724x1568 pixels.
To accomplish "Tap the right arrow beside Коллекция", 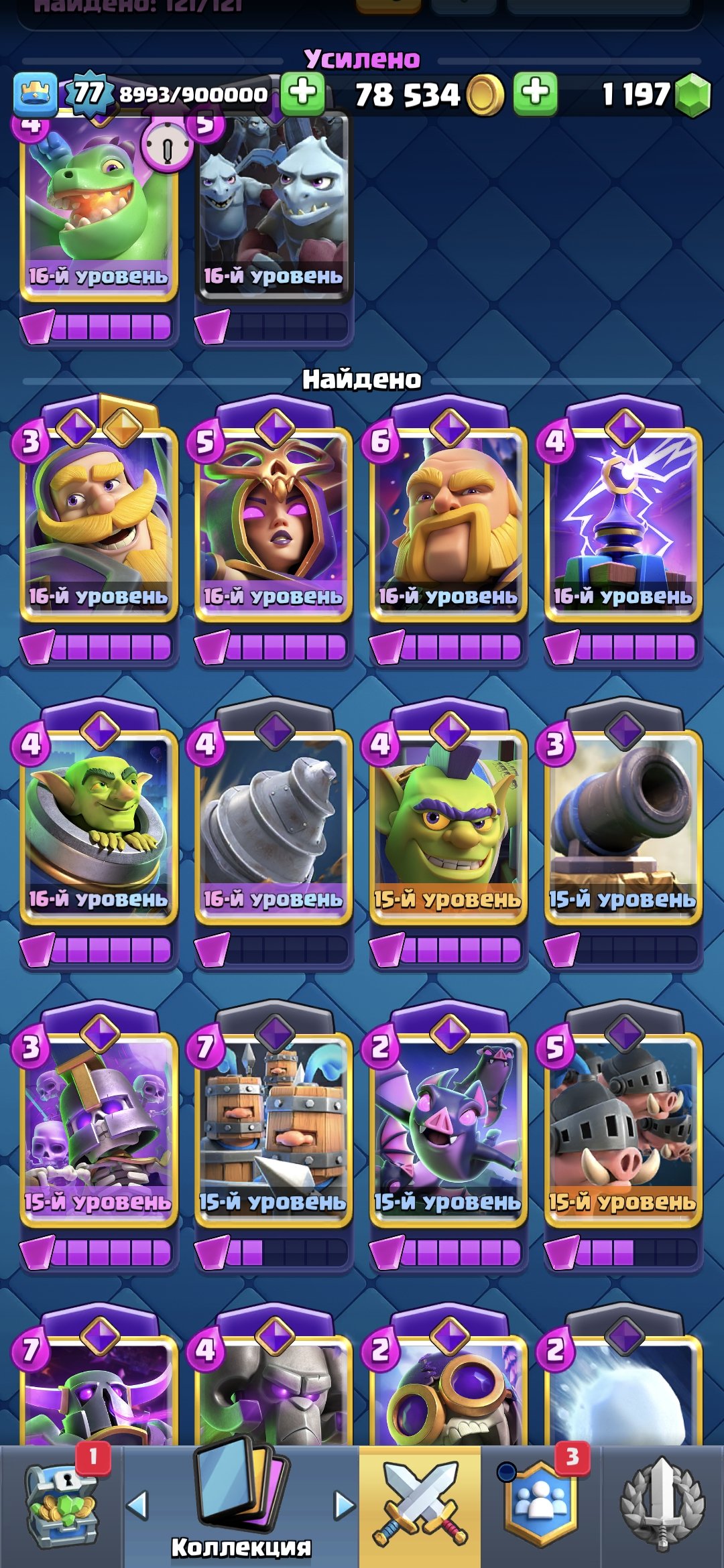I will point(344,1506).
